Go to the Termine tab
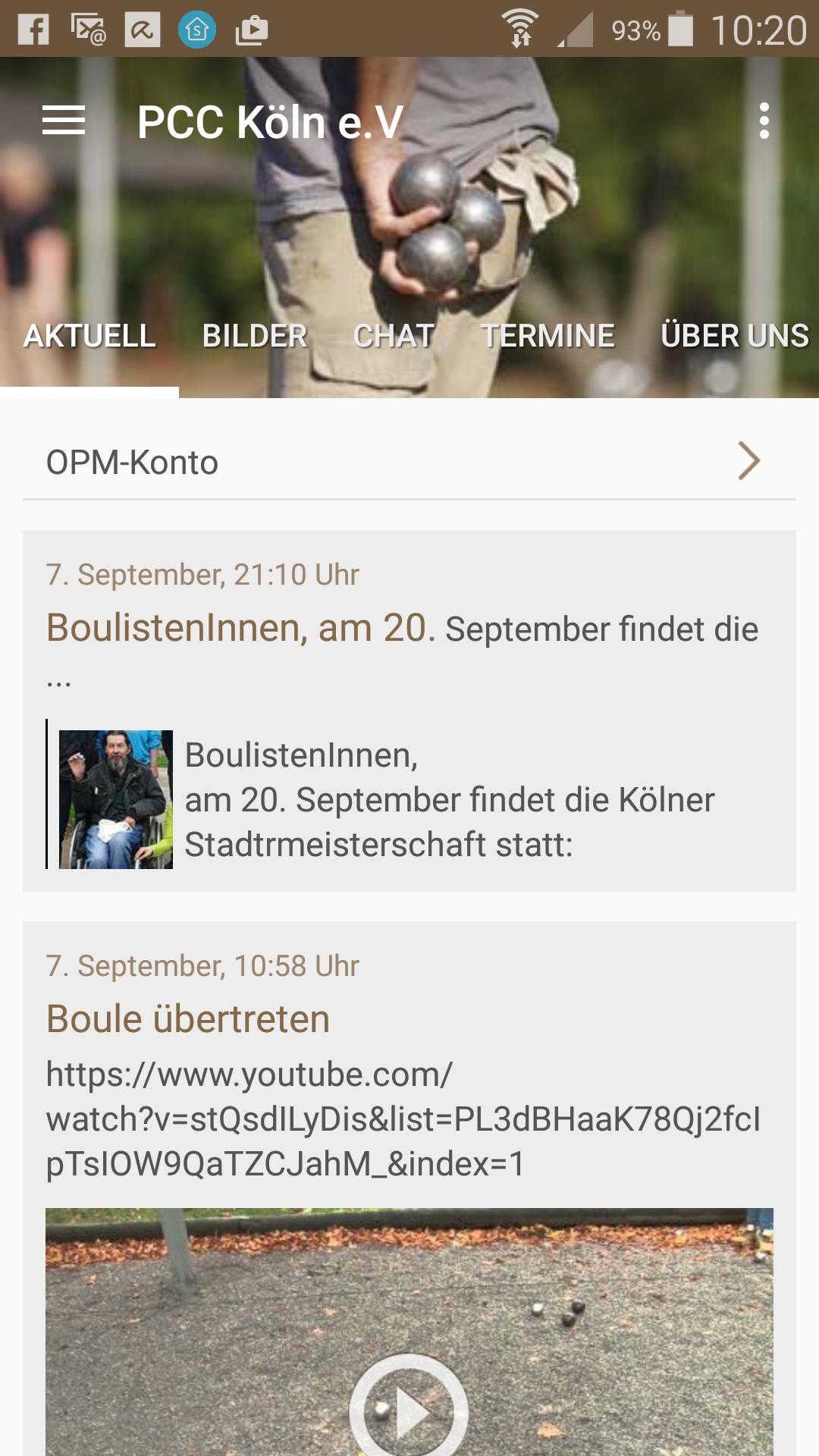Viewport: 819px width, 1456px height. (x=548, y=337)
